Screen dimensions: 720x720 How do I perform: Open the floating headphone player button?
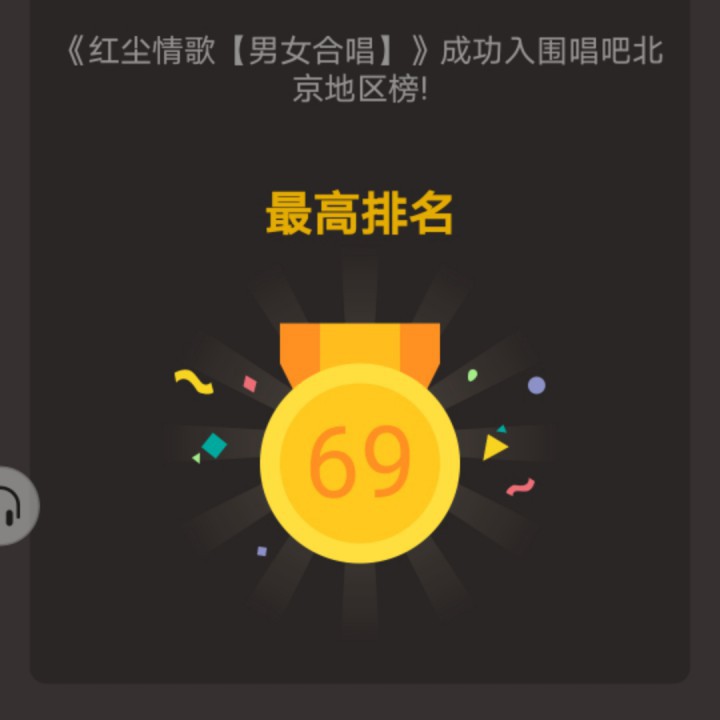coord(14,505)
